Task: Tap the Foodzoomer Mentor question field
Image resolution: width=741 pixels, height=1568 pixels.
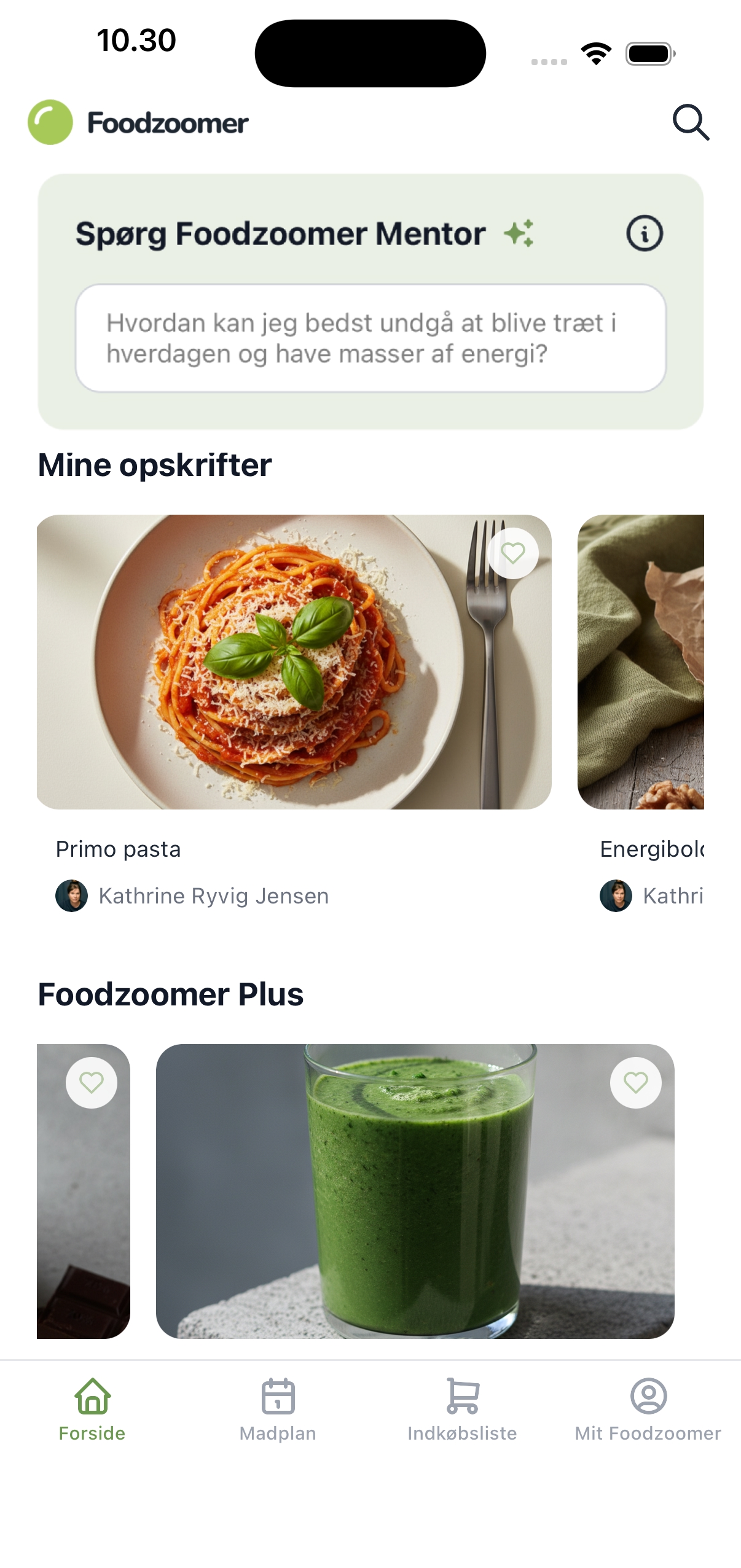Action: 370,338
